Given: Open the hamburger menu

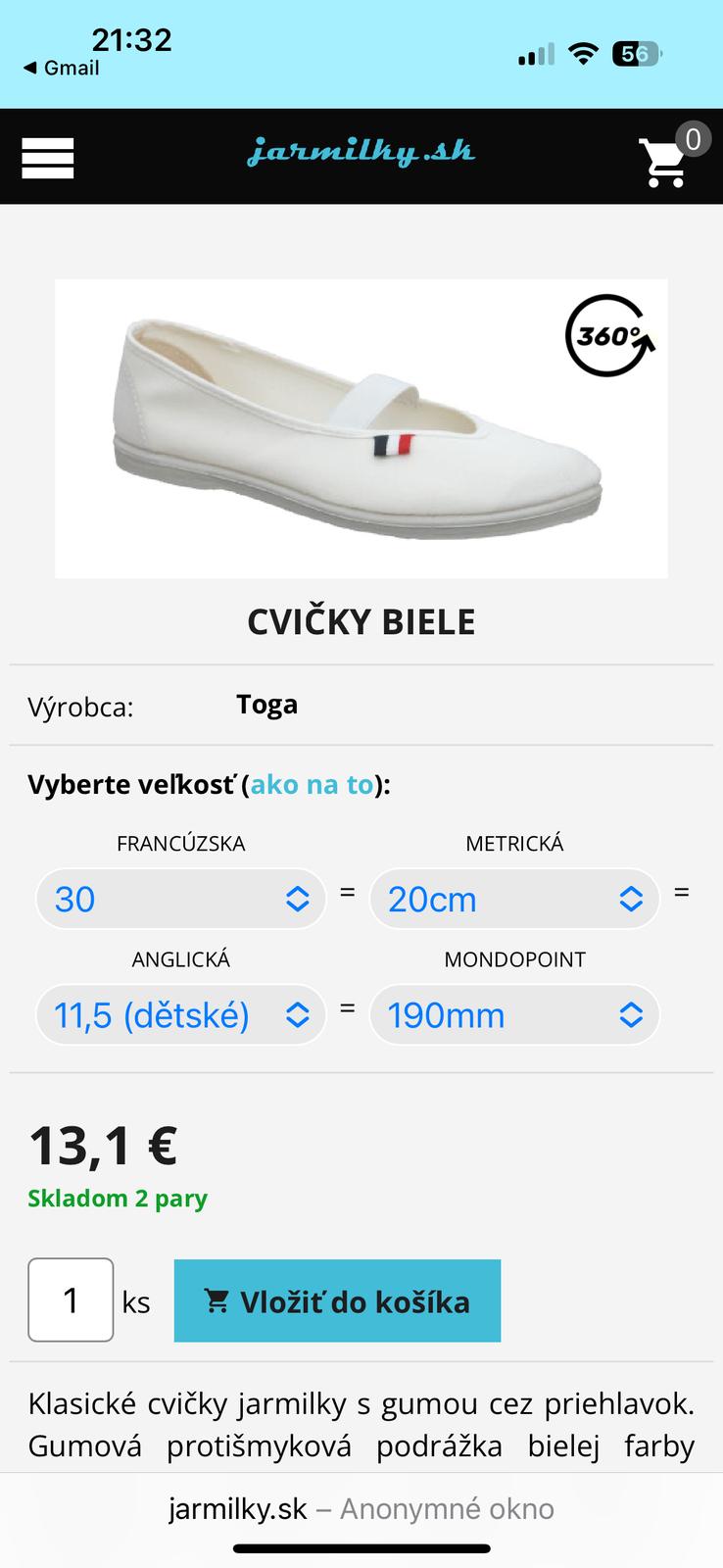Looking at the screenshot, I should click(47, 158).
